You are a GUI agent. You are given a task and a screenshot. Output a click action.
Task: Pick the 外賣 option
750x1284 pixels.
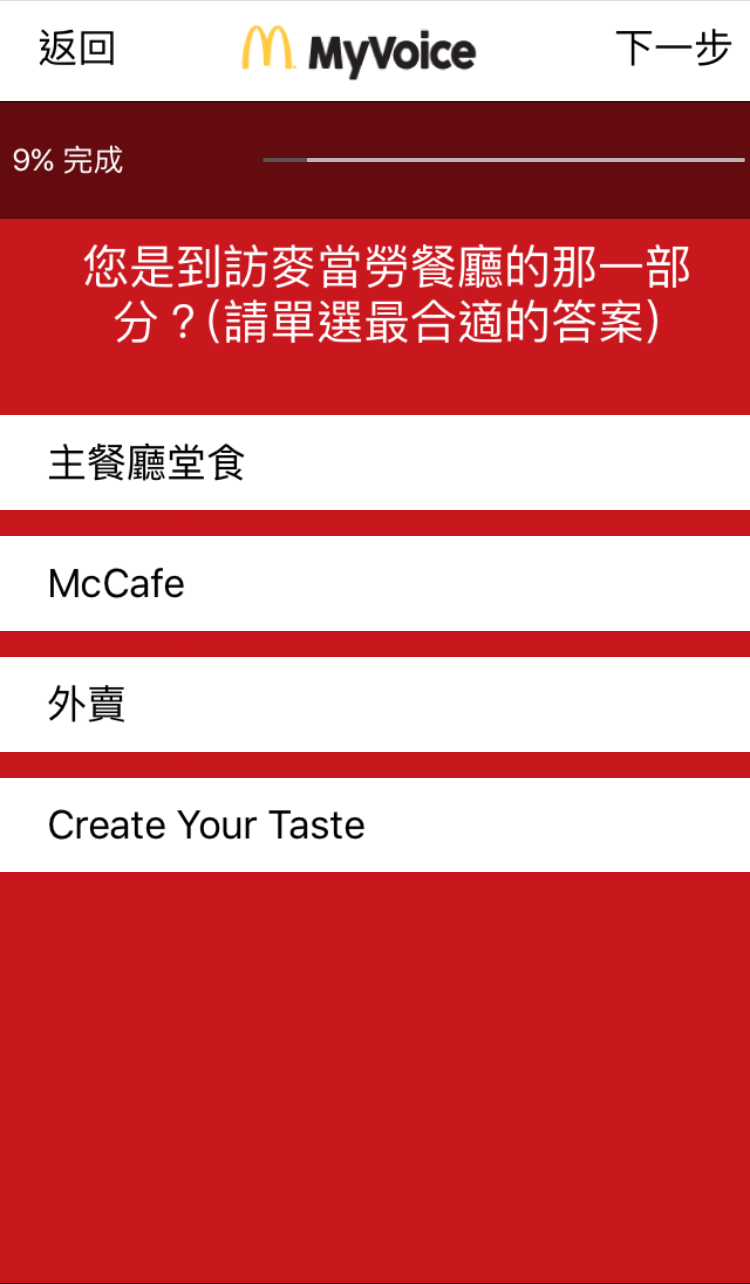(x=375, y=705)
